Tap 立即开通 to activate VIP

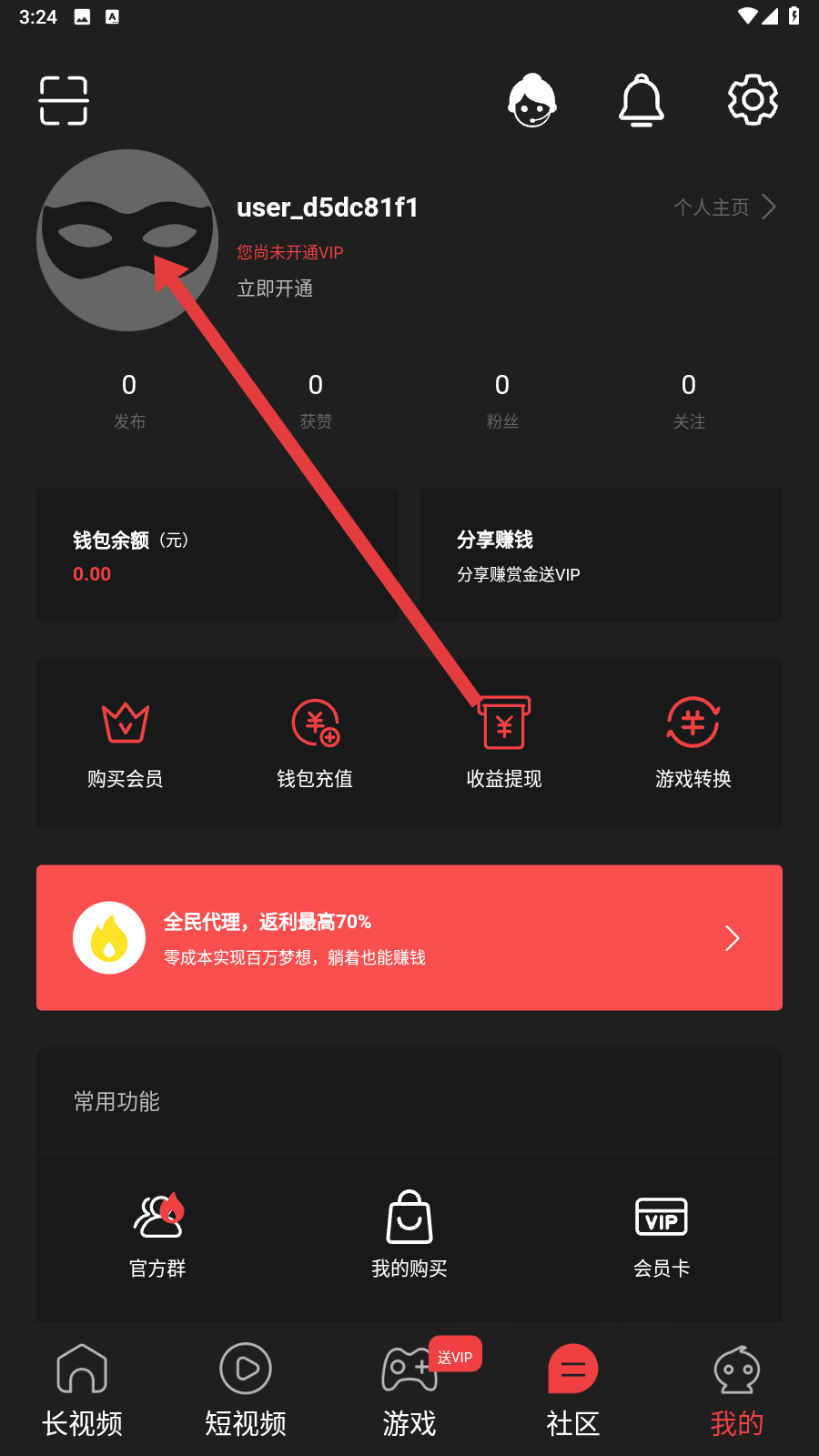275,288
